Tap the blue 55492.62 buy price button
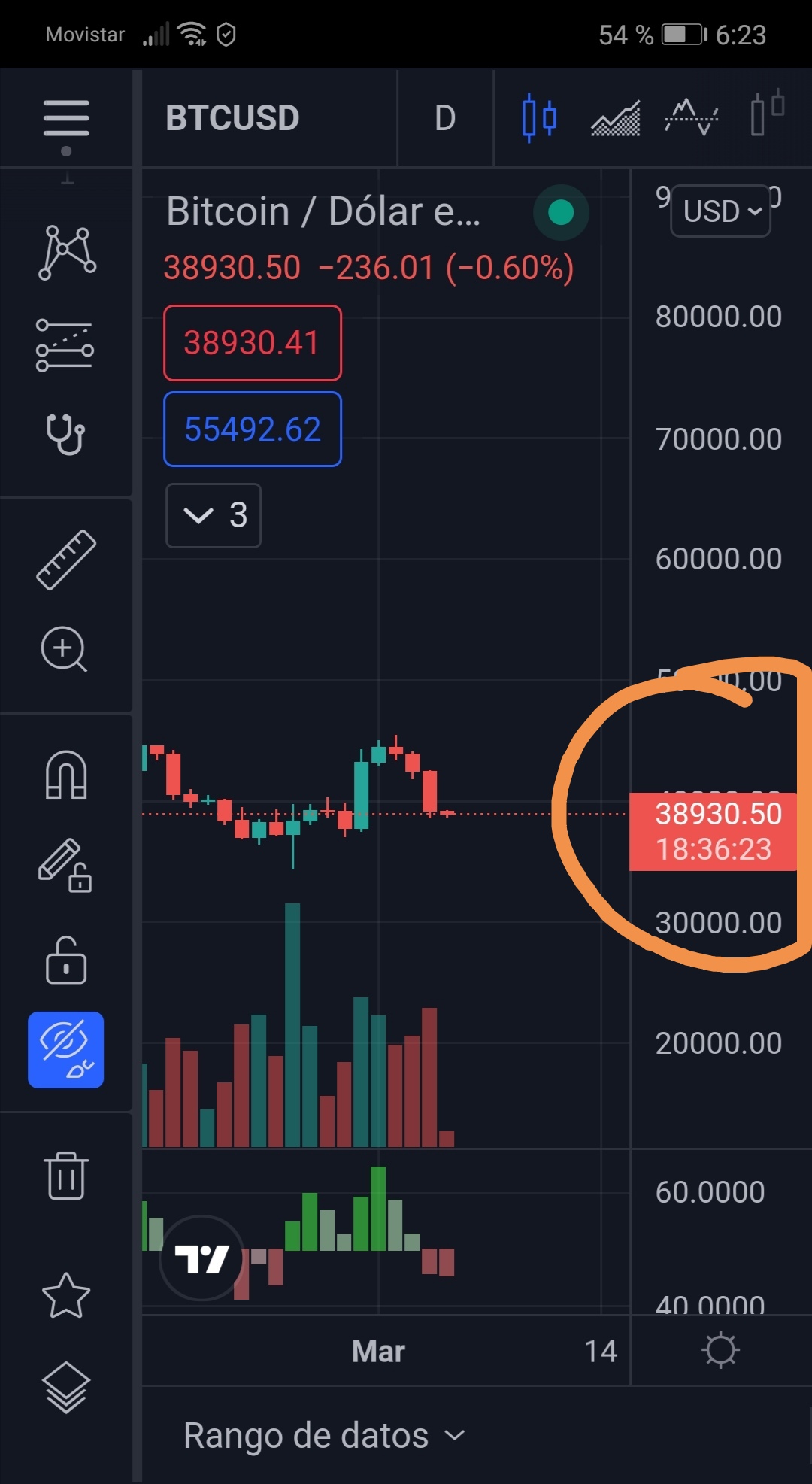This screenshot has height=1484, width=812. (x=253, y=429)
